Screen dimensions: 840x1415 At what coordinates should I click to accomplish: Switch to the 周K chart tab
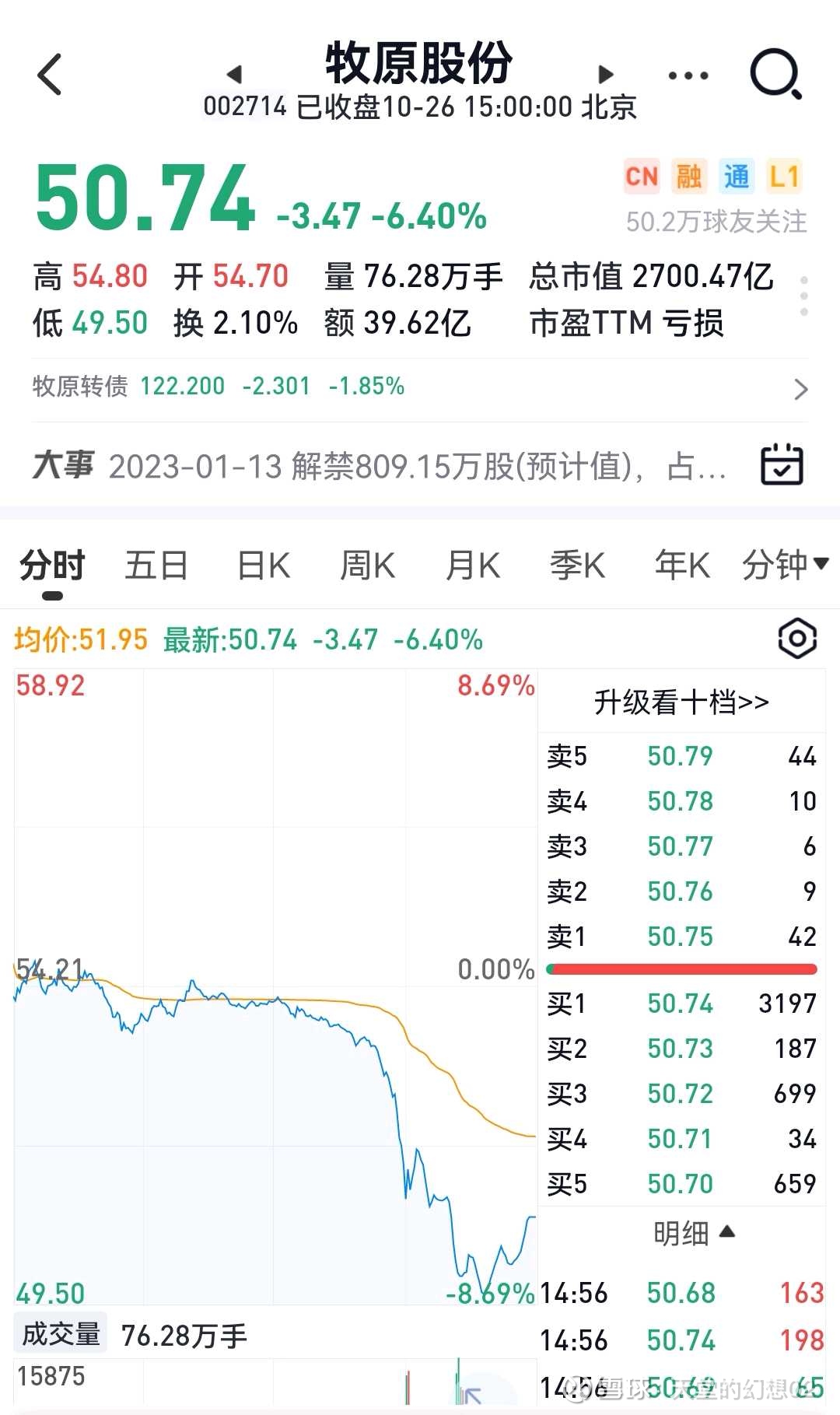coord(367,566)
